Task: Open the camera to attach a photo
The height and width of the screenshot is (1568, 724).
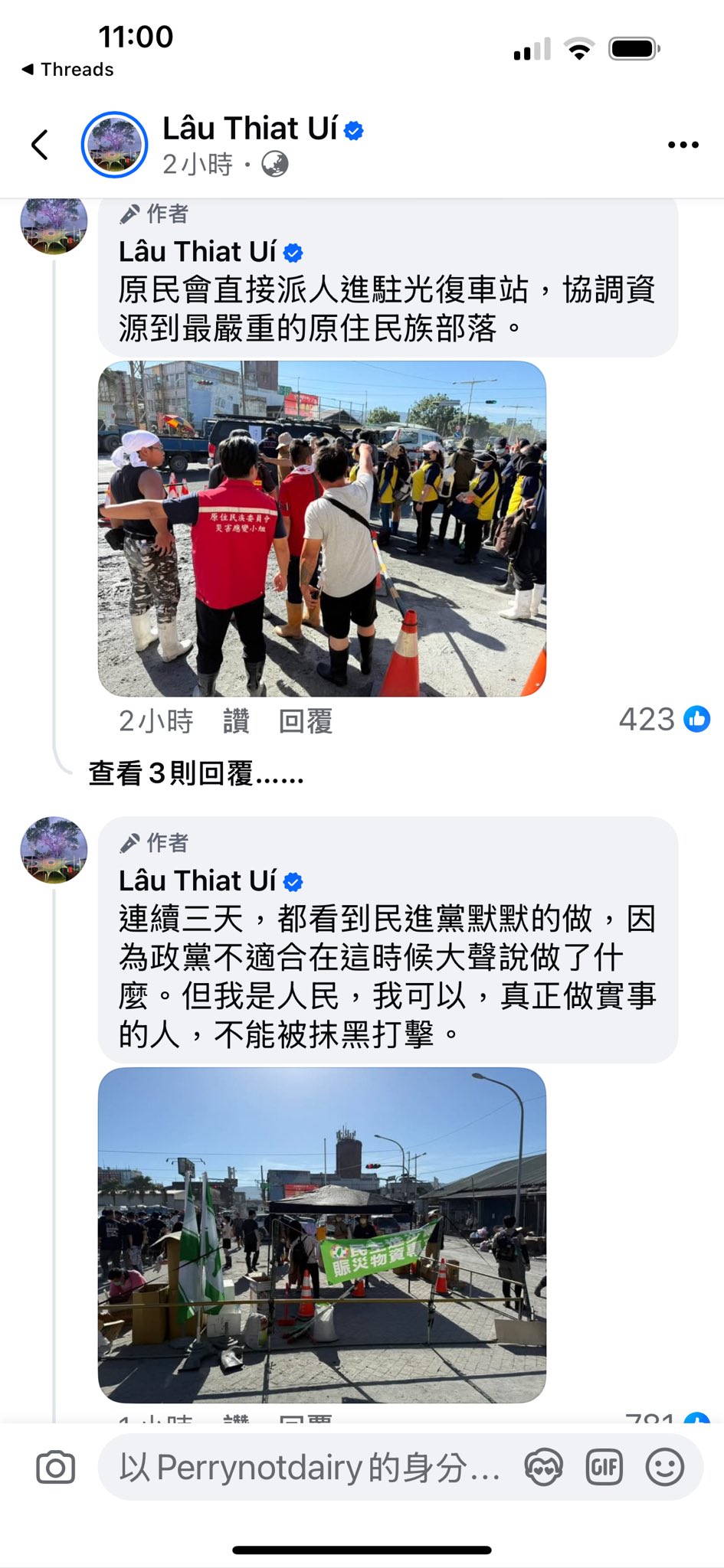Action: tap(56, 1468)
